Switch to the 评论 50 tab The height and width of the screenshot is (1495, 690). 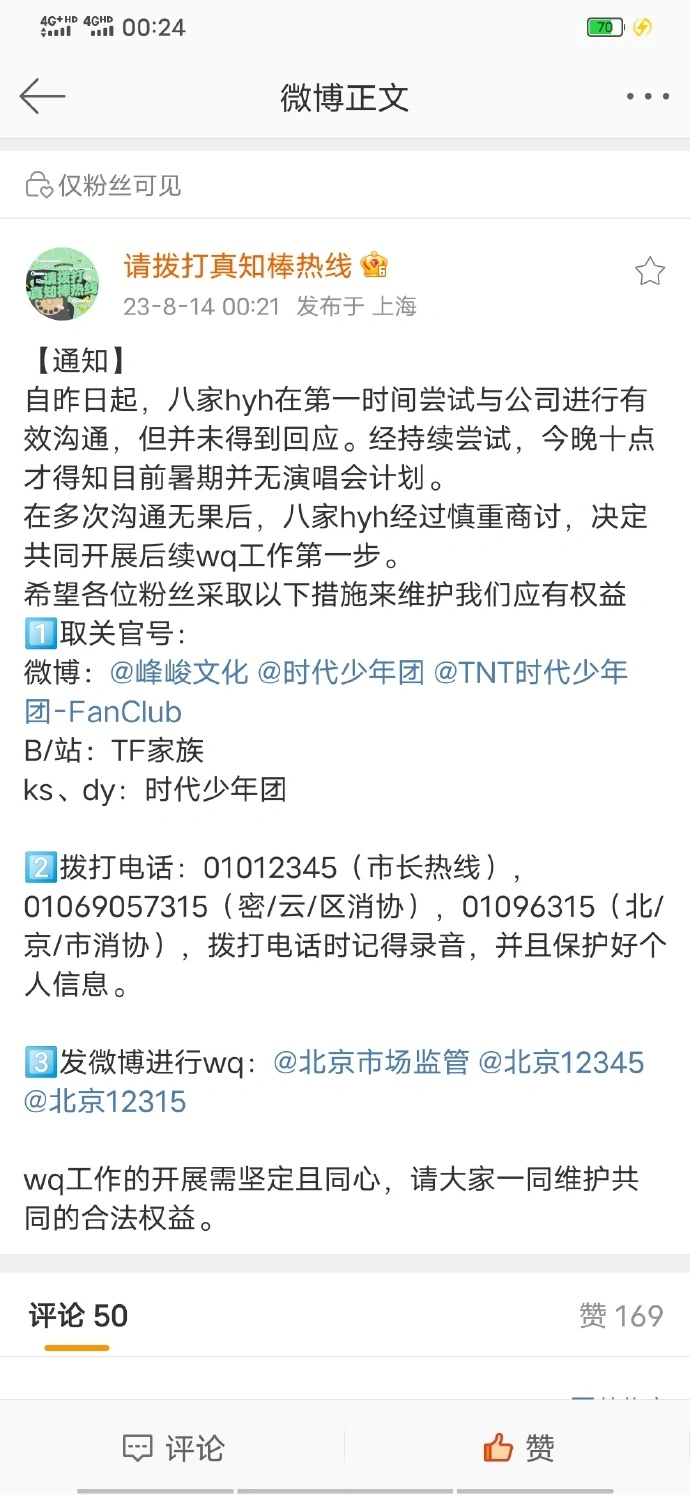pos(78,1316)
